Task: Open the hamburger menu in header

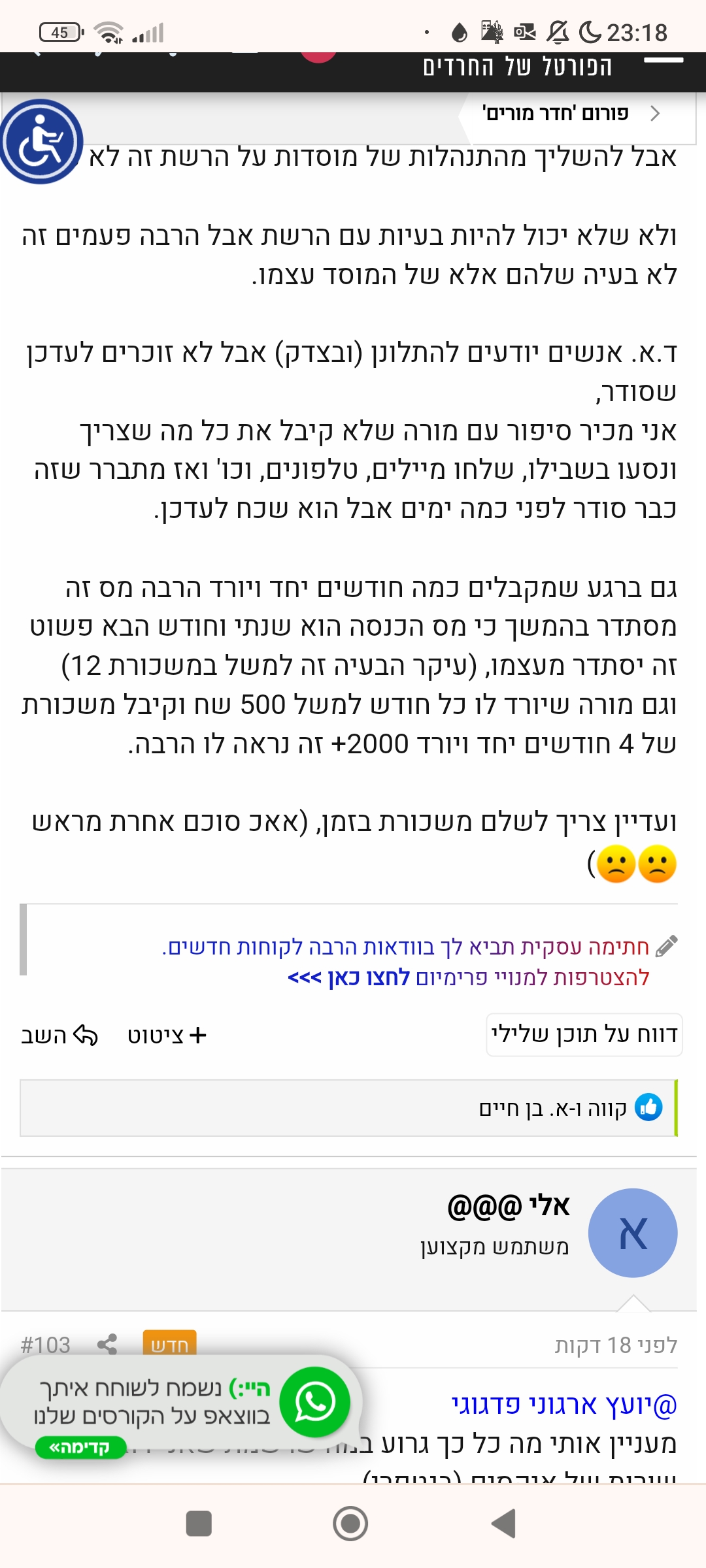Action: click(663, 61)
